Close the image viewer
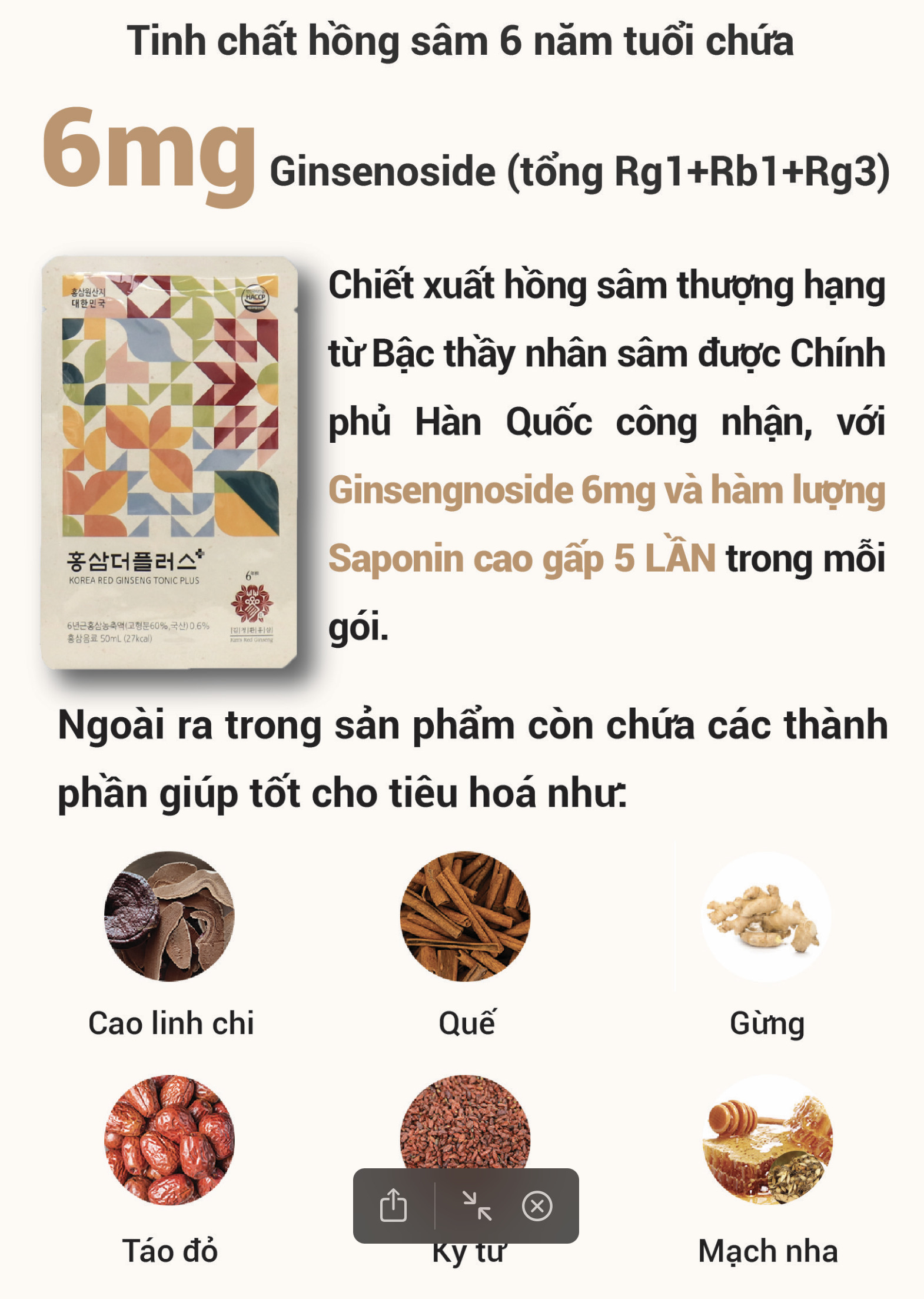 [x=537, y=1205]
